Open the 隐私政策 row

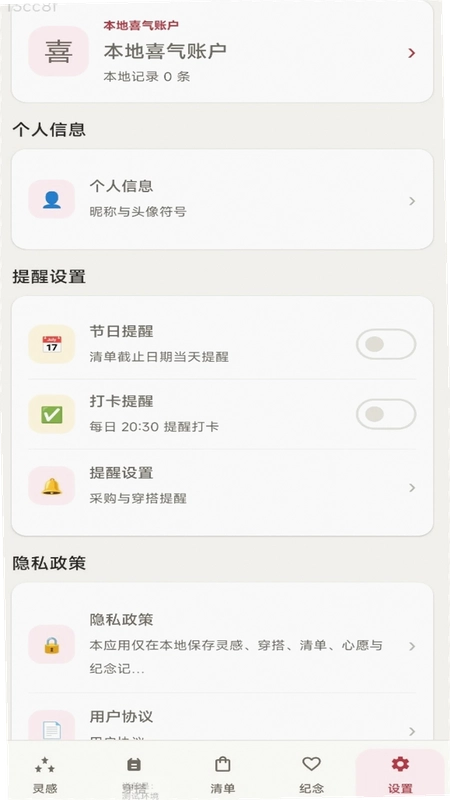click(222, 644)
